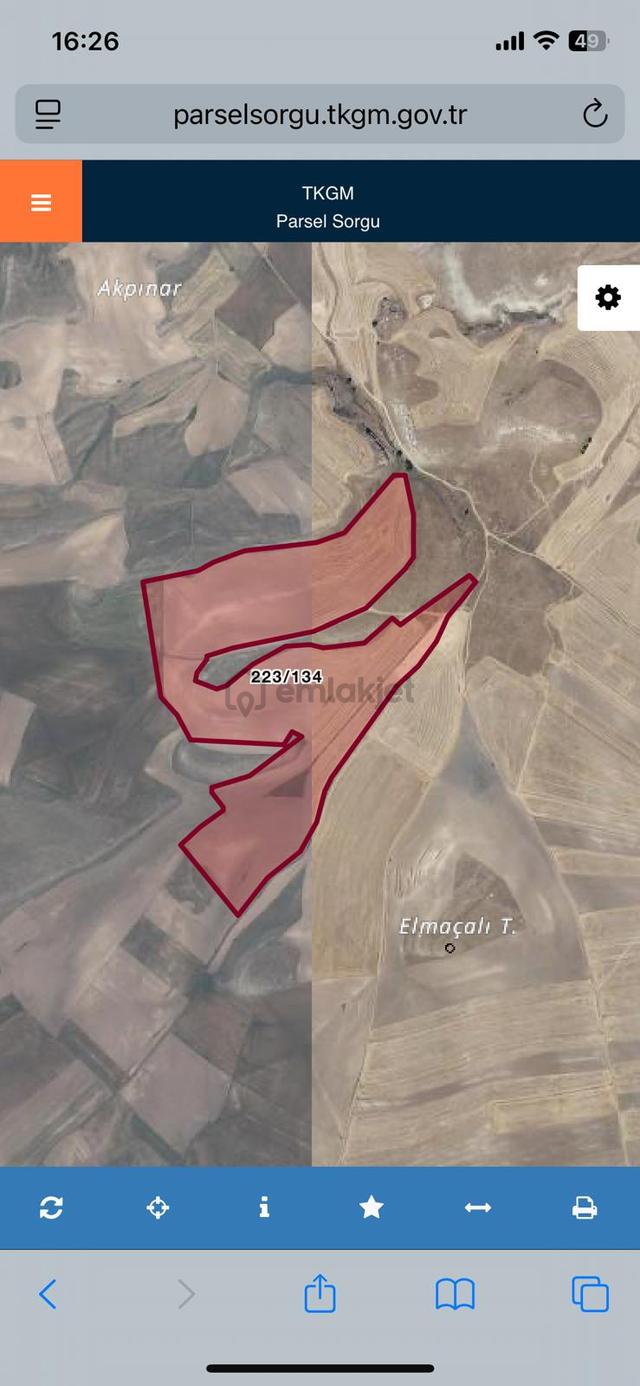Add parcel to favorites with star
This screenshot has width=640, height=1386.
(371, 1208)
